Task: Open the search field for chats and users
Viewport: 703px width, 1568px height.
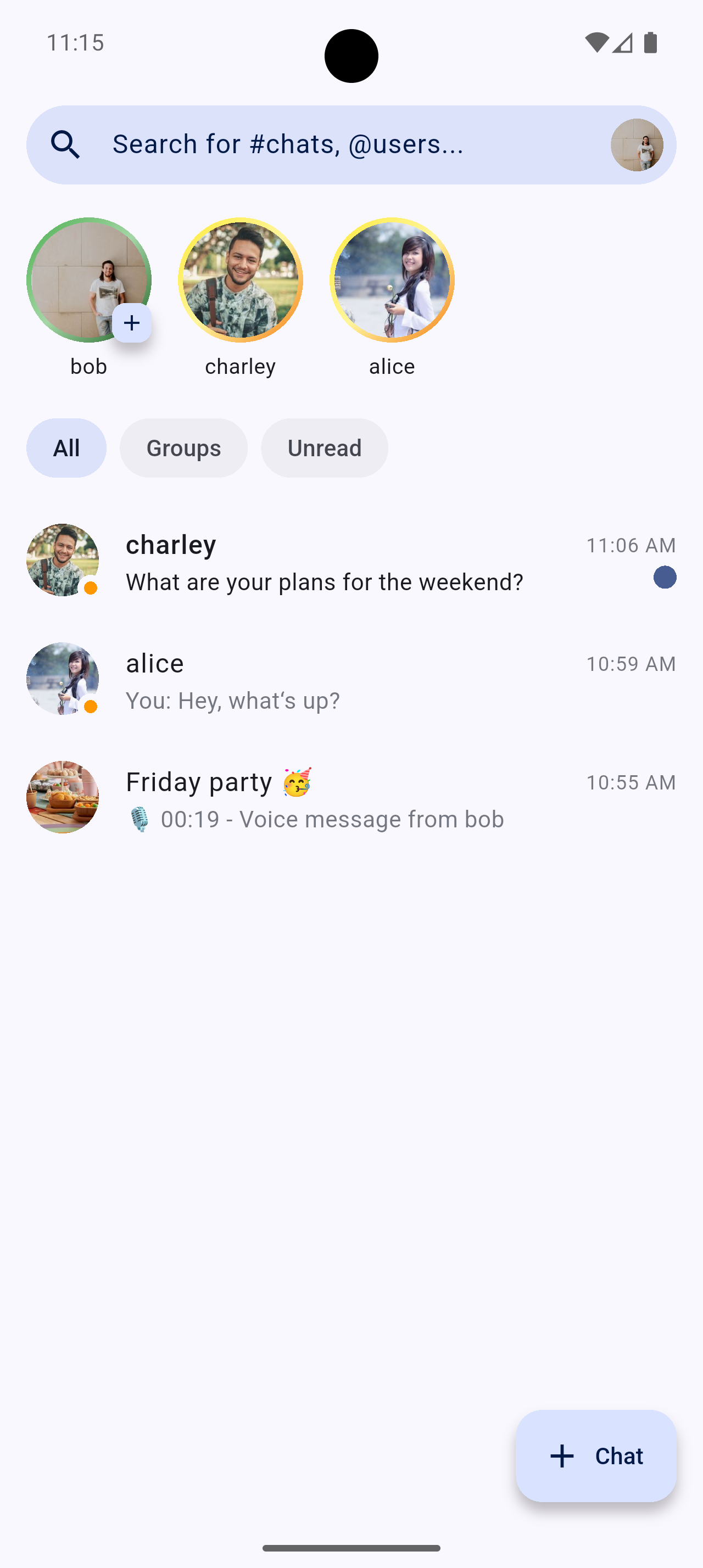Action: pyautogui.click(x=316, y=145)
